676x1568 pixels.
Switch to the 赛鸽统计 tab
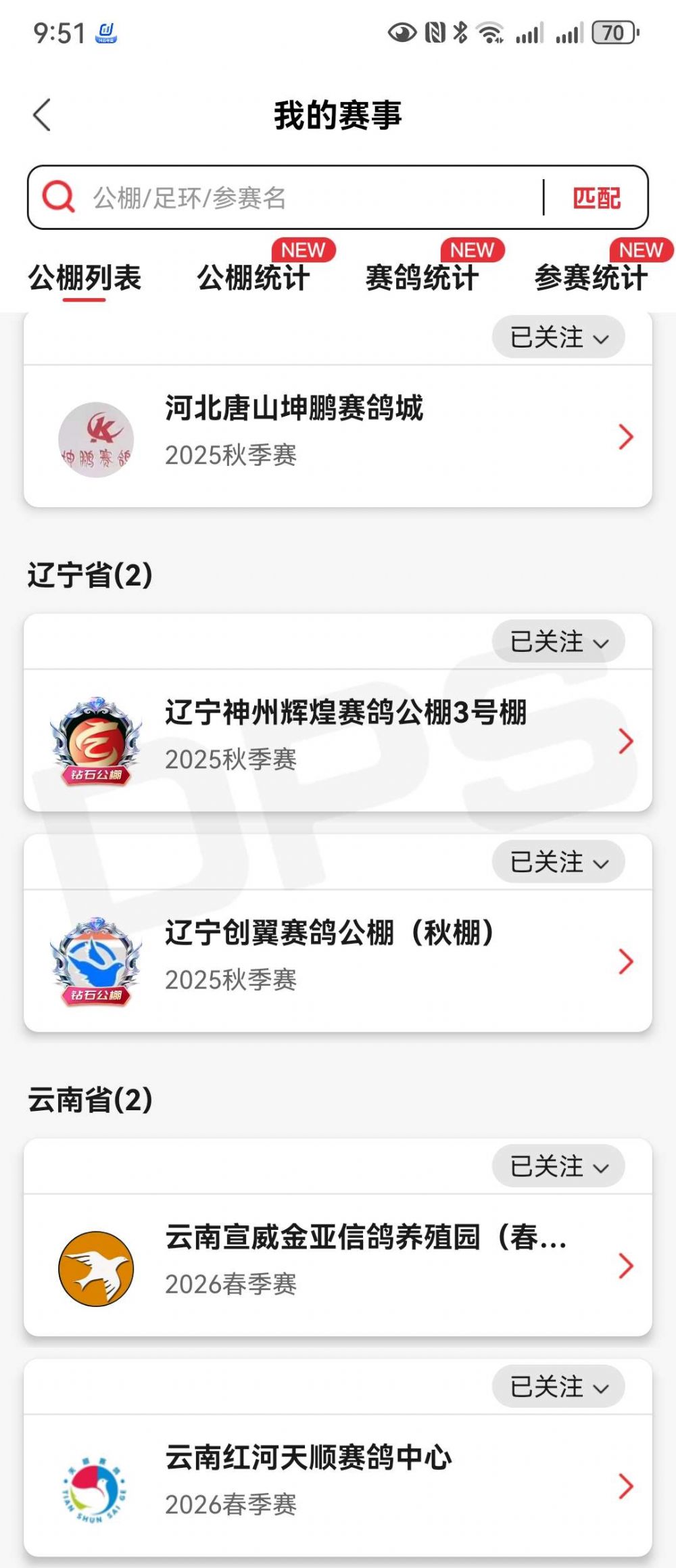tap(422, 277)
